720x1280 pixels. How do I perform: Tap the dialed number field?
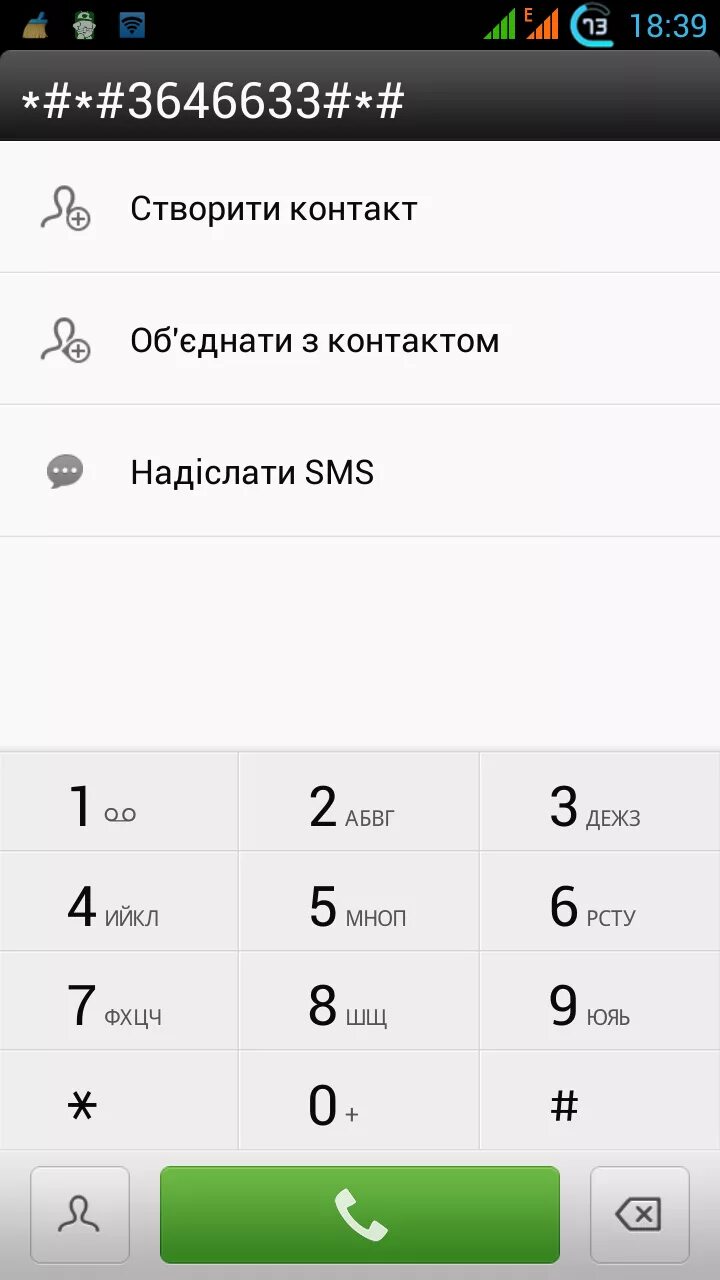pyautogui.click(x=360, y=98)
